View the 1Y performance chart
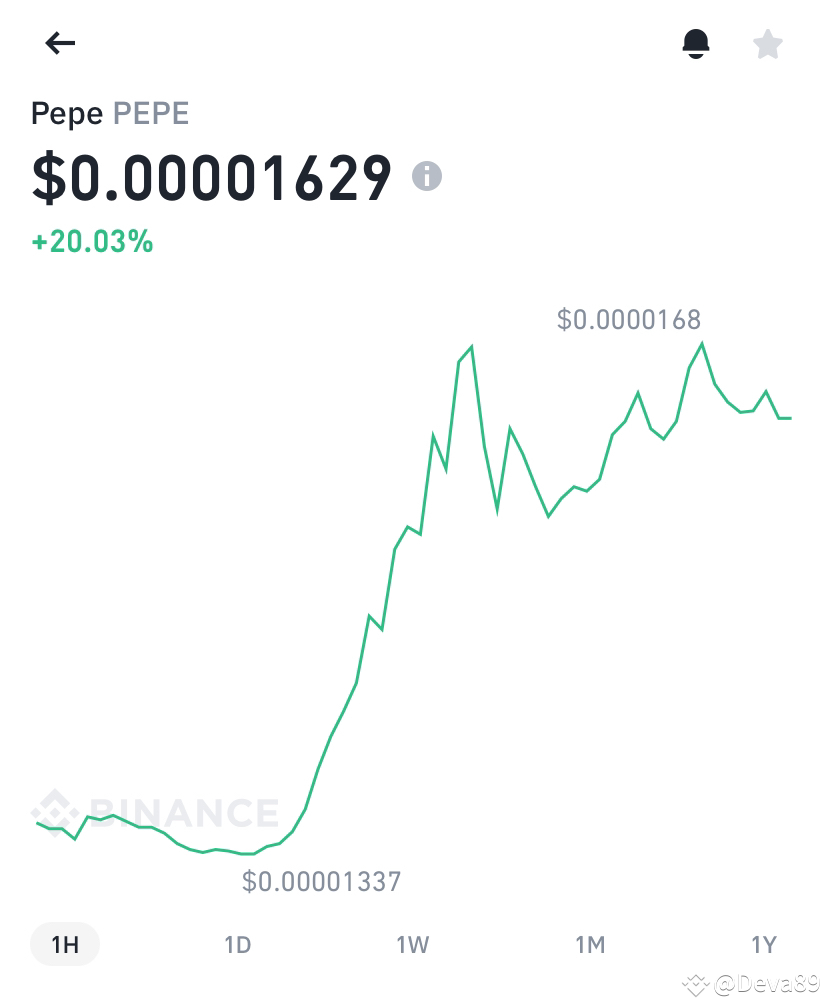Screen dimensions: 828x1006 click(x=764, y=943)
